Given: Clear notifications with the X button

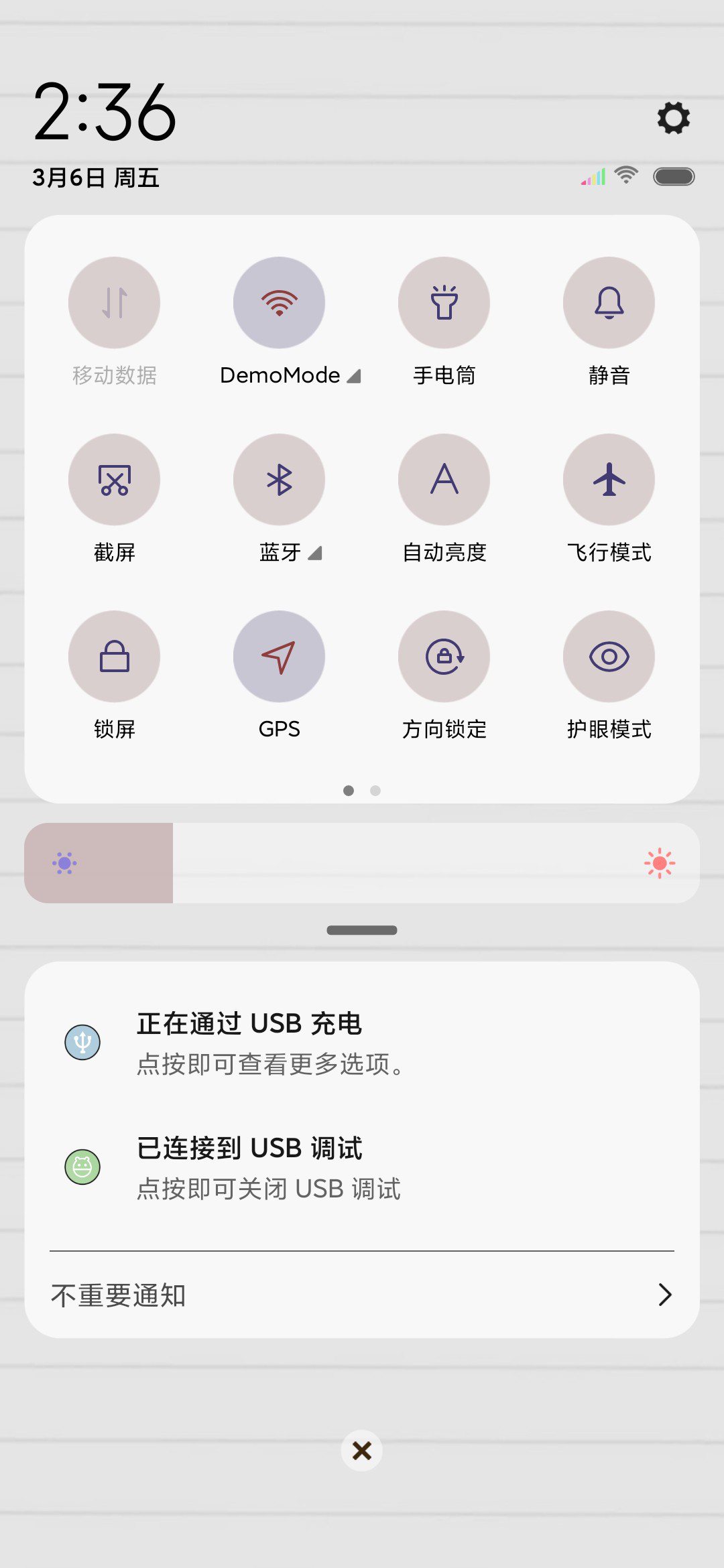Looking at the screenshot, I should click(362, 1451).
